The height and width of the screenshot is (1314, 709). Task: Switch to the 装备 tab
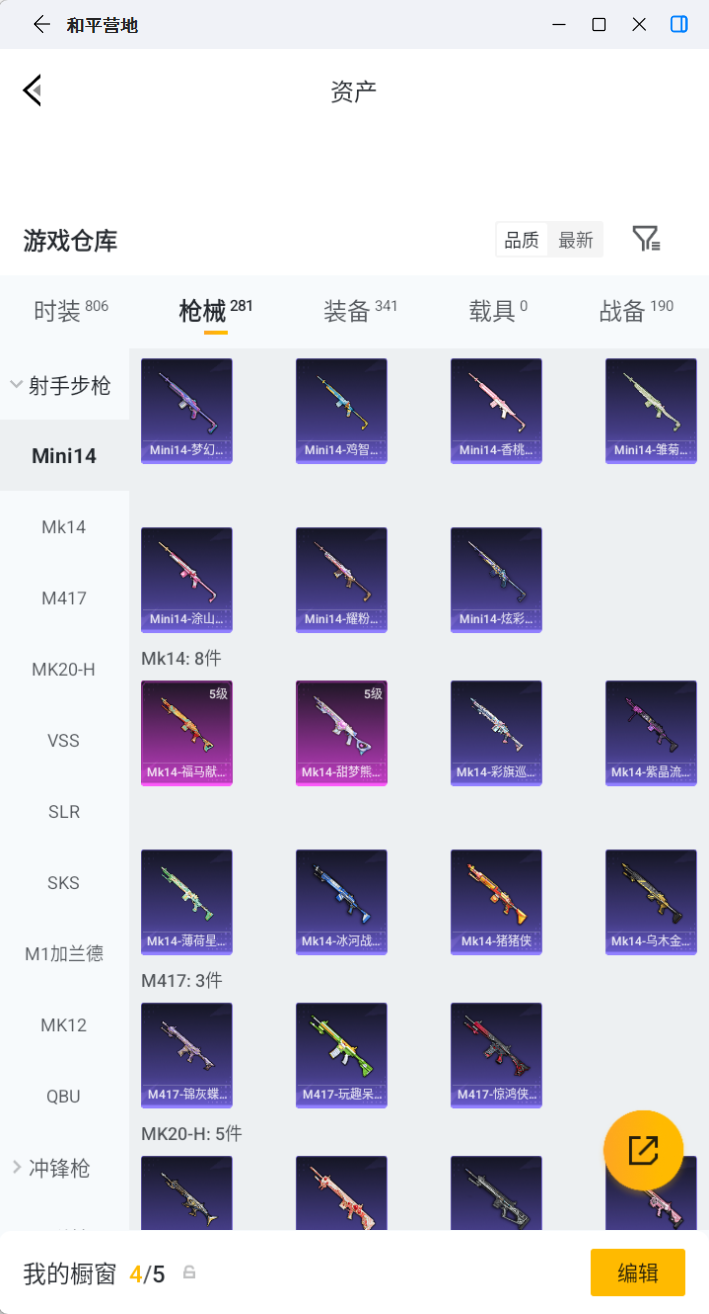360,311
